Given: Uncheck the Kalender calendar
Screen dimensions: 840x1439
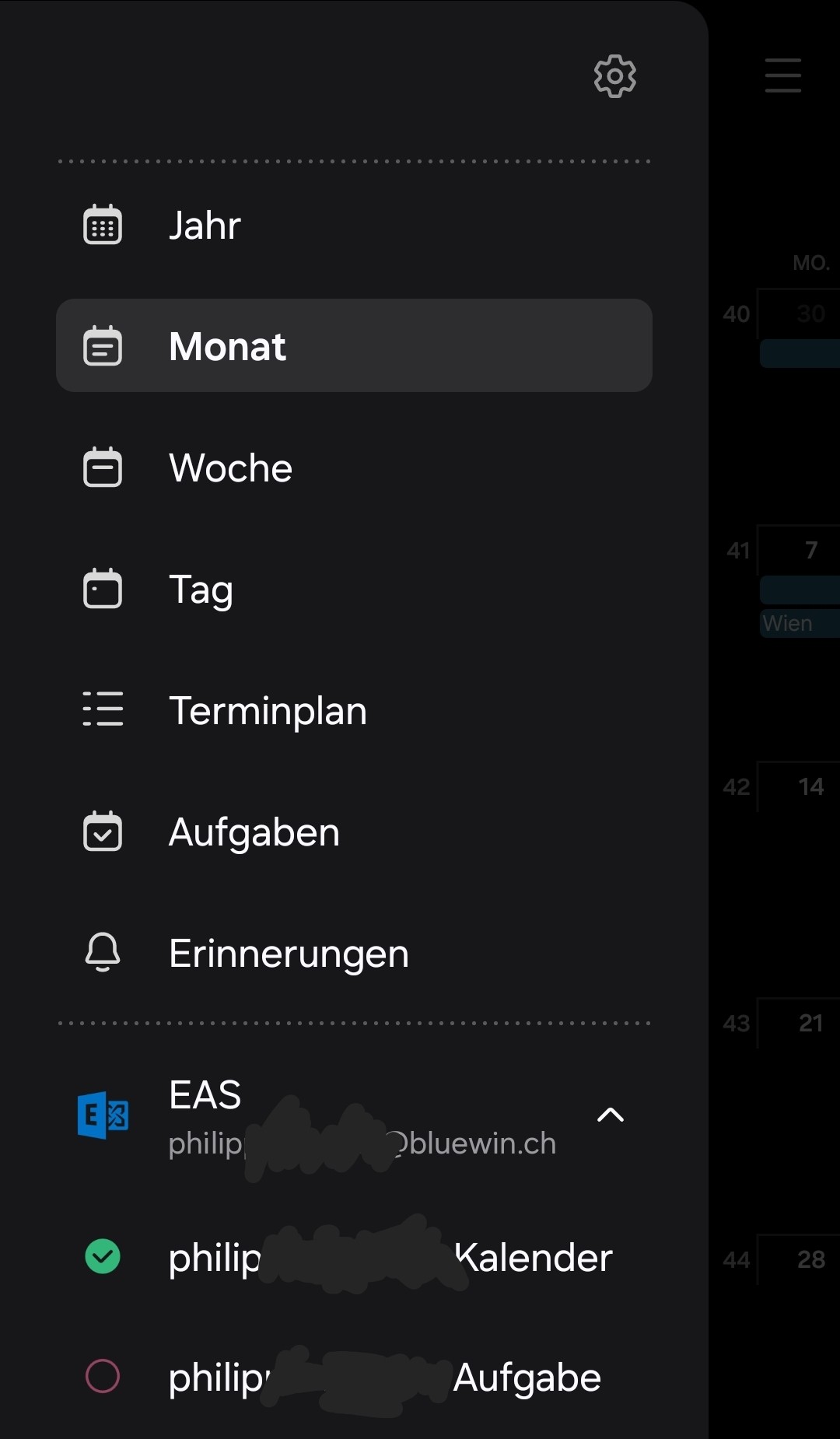Looking at the screenshot, I should 103,1256.
